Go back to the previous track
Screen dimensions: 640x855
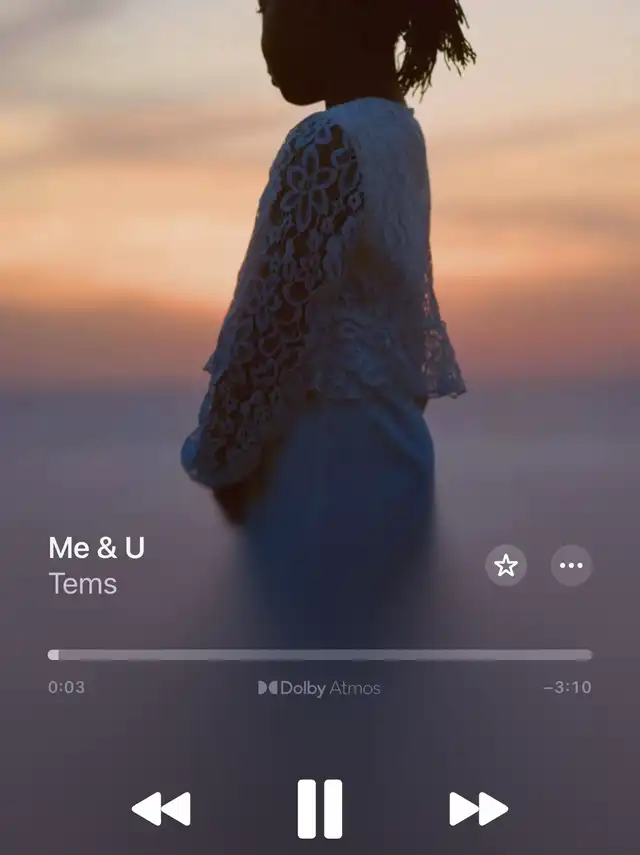pos(161,808)
